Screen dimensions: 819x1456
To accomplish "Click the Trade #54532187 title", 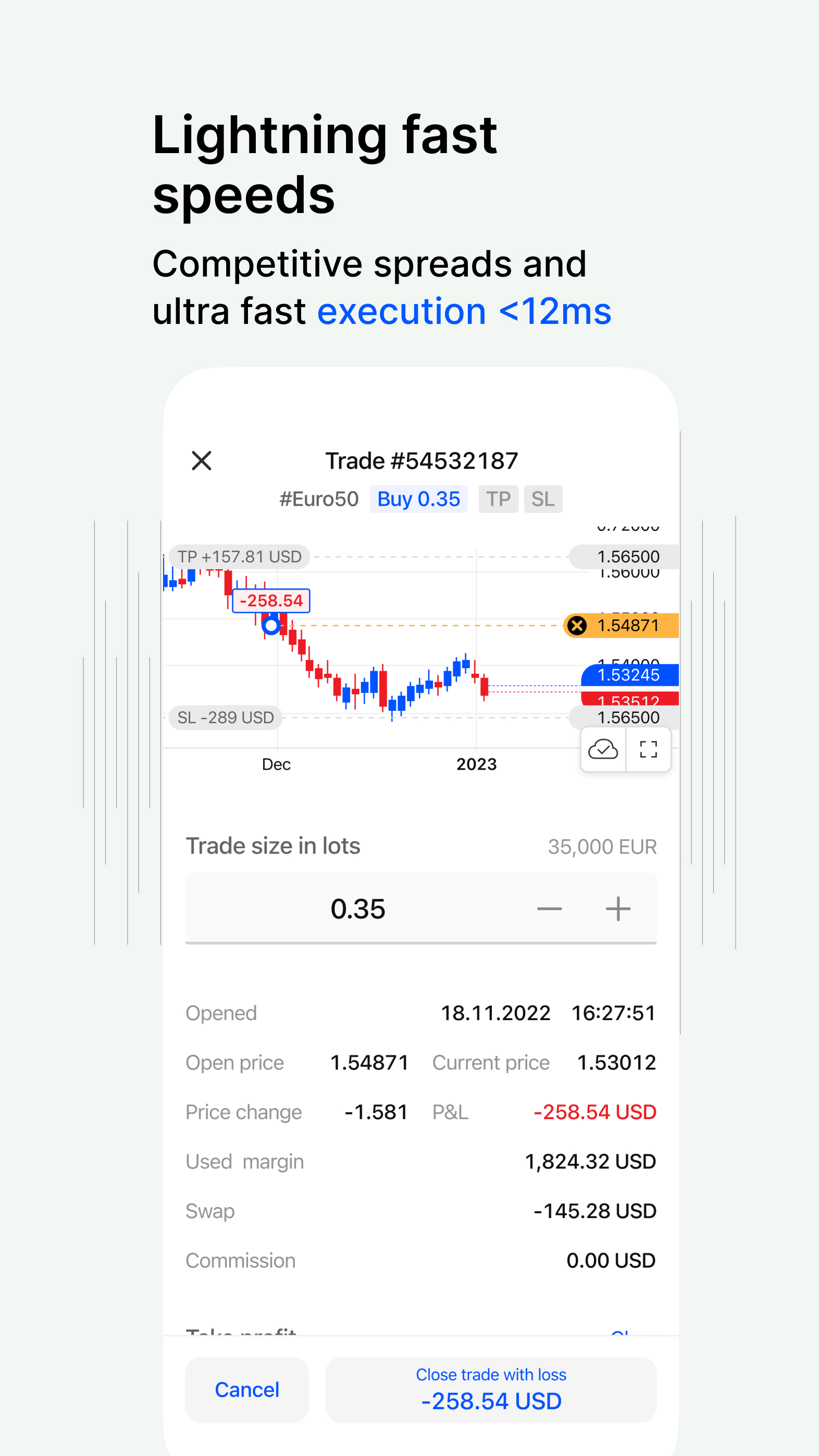I will coord(423,460).
